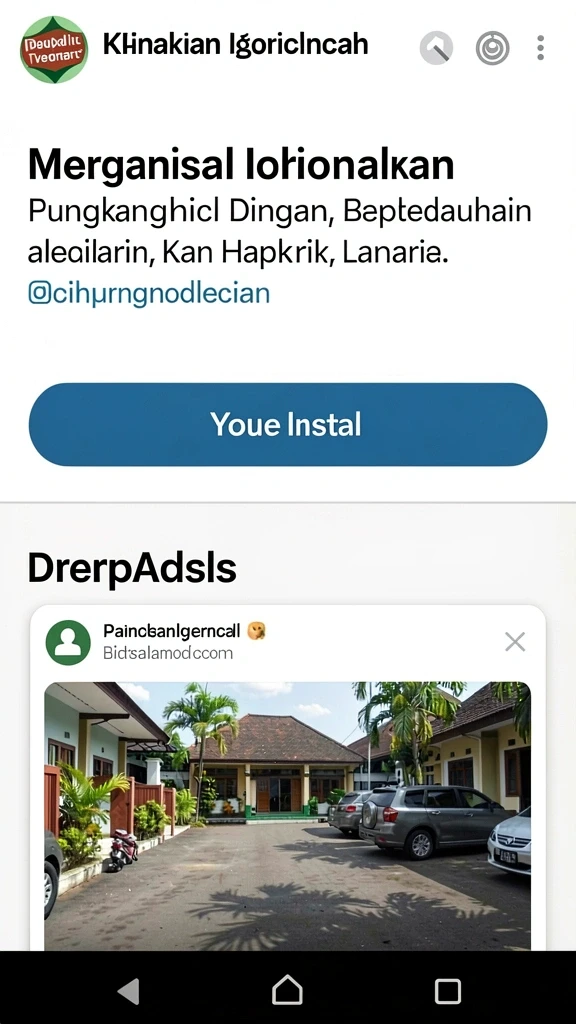Tap the app logo in the top bar
Viewport: 576px width, 1024px height.
[x=54, y=50]
